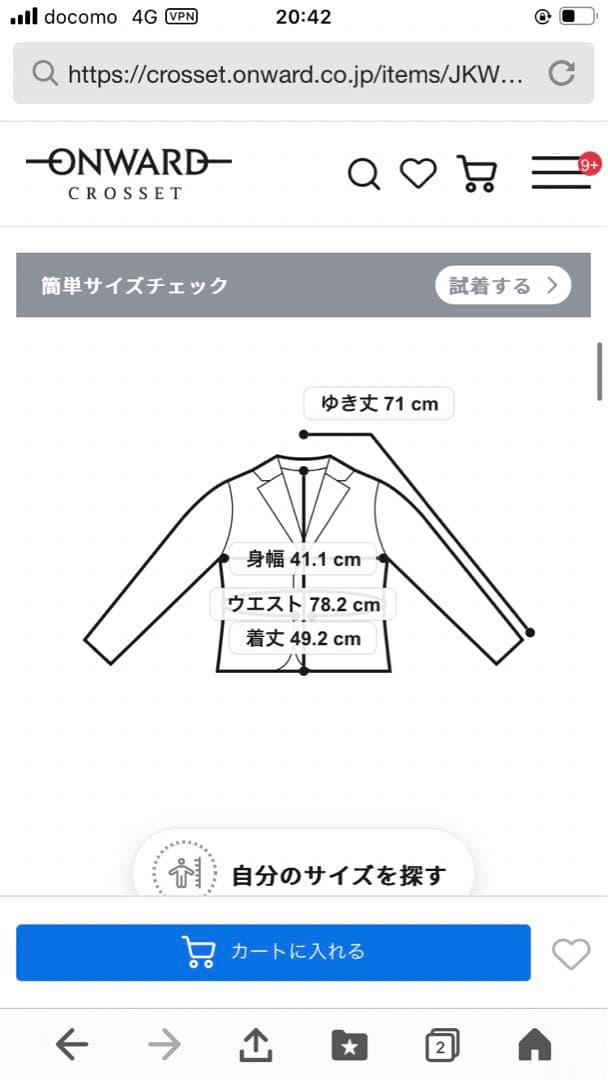This screenshot has height=1080, width=608.
Task: Tap the browser URL address bar
Action: [x=290, y=73]
